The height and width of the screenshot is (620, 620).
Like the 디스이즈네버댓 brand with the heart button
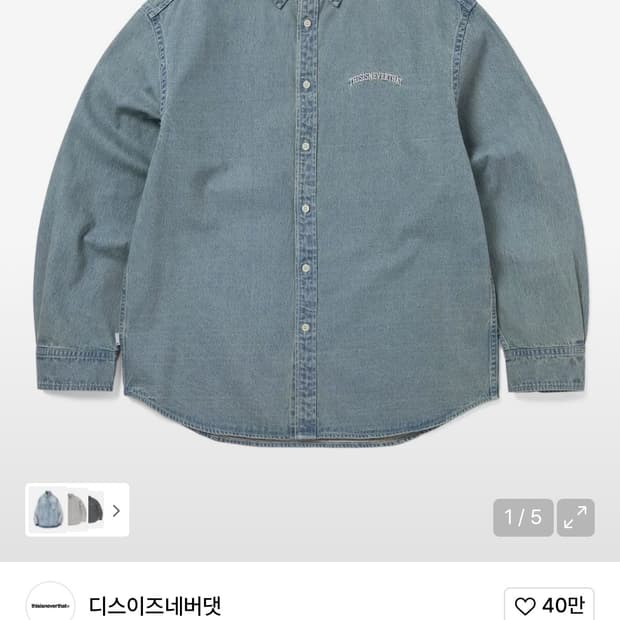549,605
